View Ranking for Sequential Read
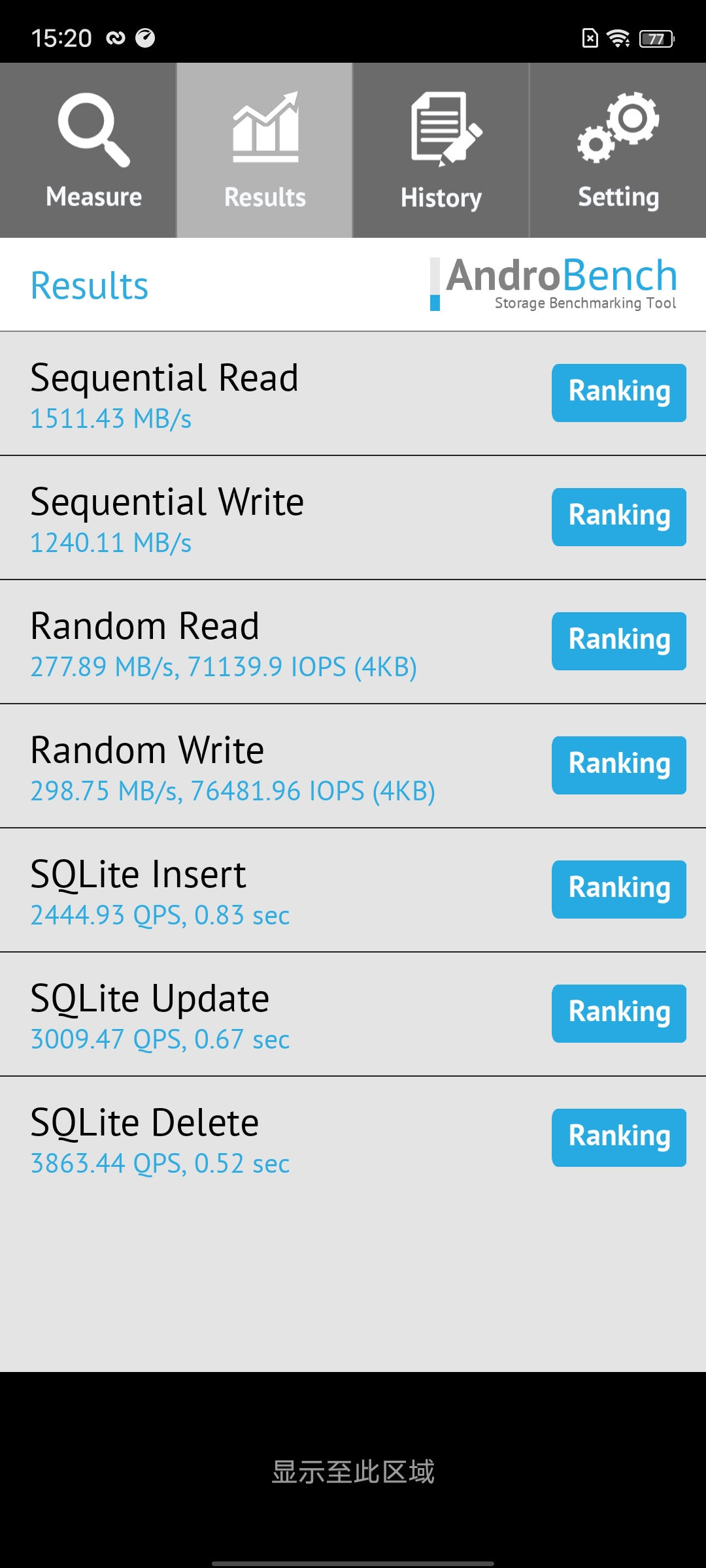Image resolution: width=706 pixels, height=1568 pixels. (618, 393)
